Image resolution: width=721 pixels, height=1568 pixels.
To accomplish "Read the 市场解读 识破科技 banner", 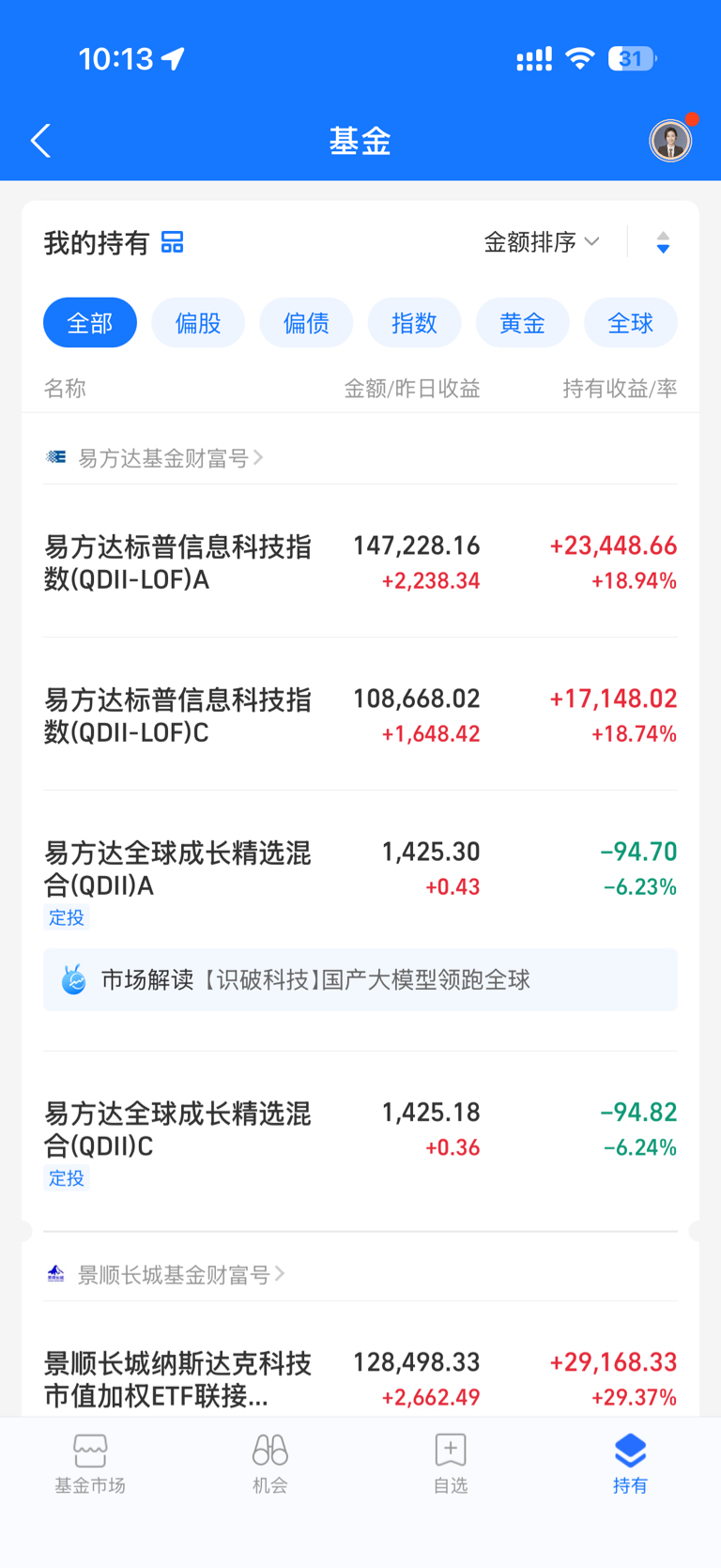I will pos(360,979).
